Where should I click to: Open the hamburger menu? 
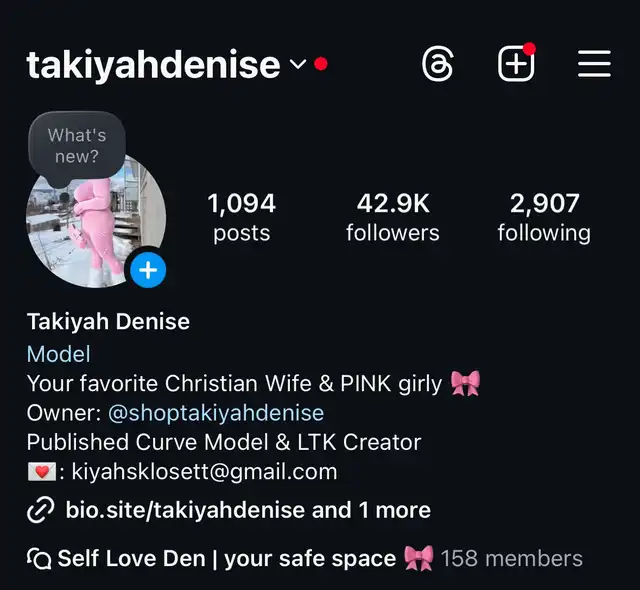tap(594, 64)
